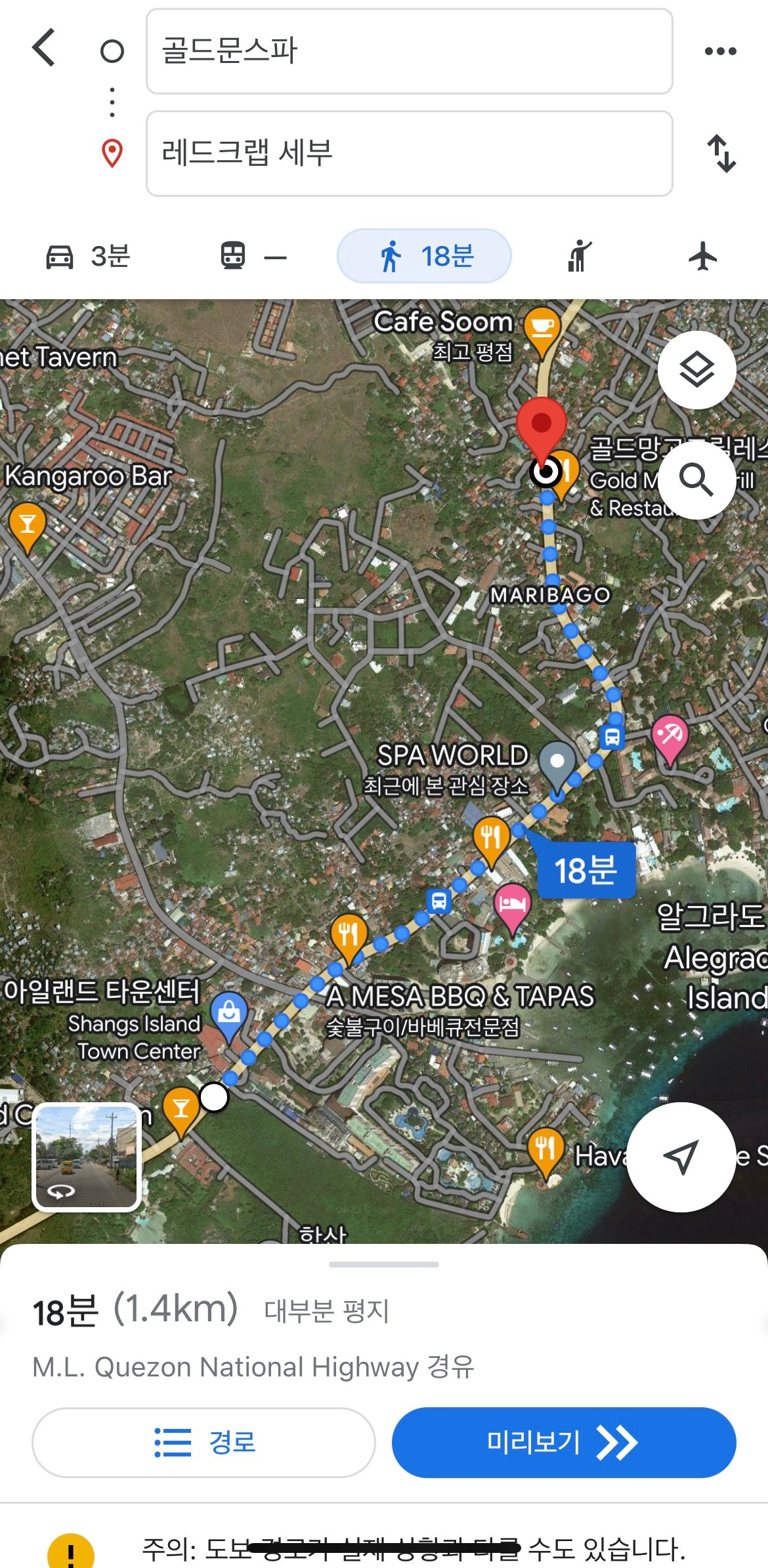Select walking mode 18분

424,256
